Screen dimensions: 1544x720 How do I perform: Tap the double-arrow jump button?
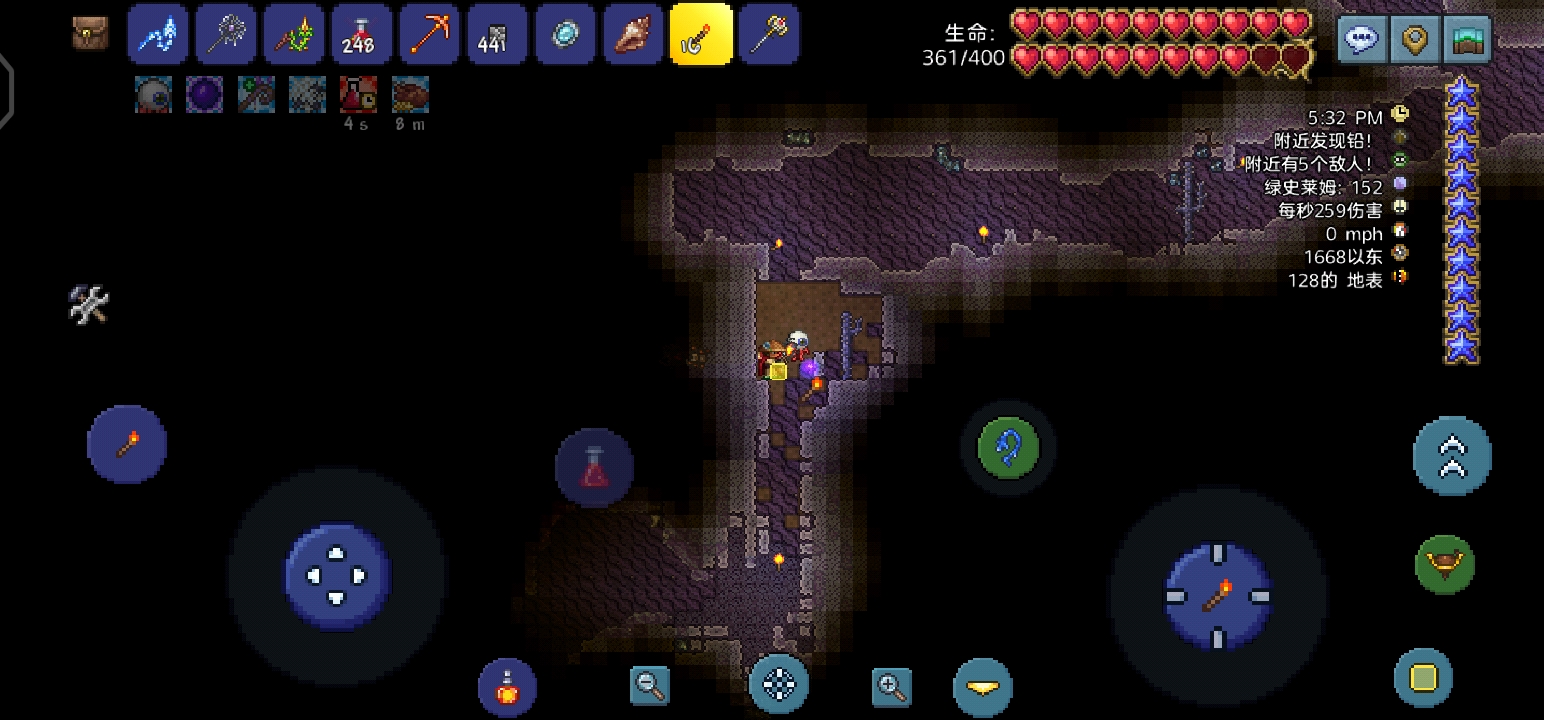click(x=1452, y=456)
